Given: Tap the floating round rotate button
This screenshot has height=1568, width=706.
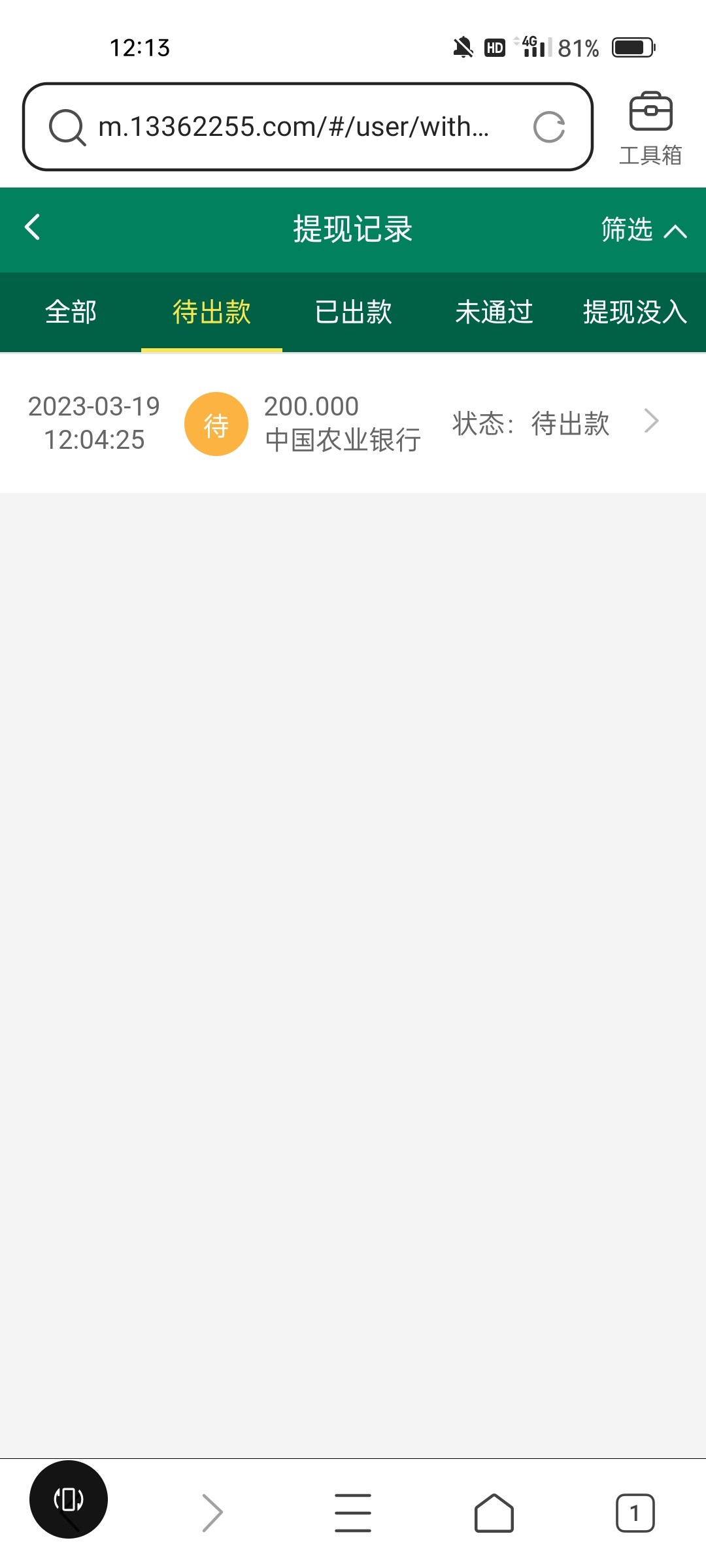Looking at the screenshot, I should pos(69,1499).
